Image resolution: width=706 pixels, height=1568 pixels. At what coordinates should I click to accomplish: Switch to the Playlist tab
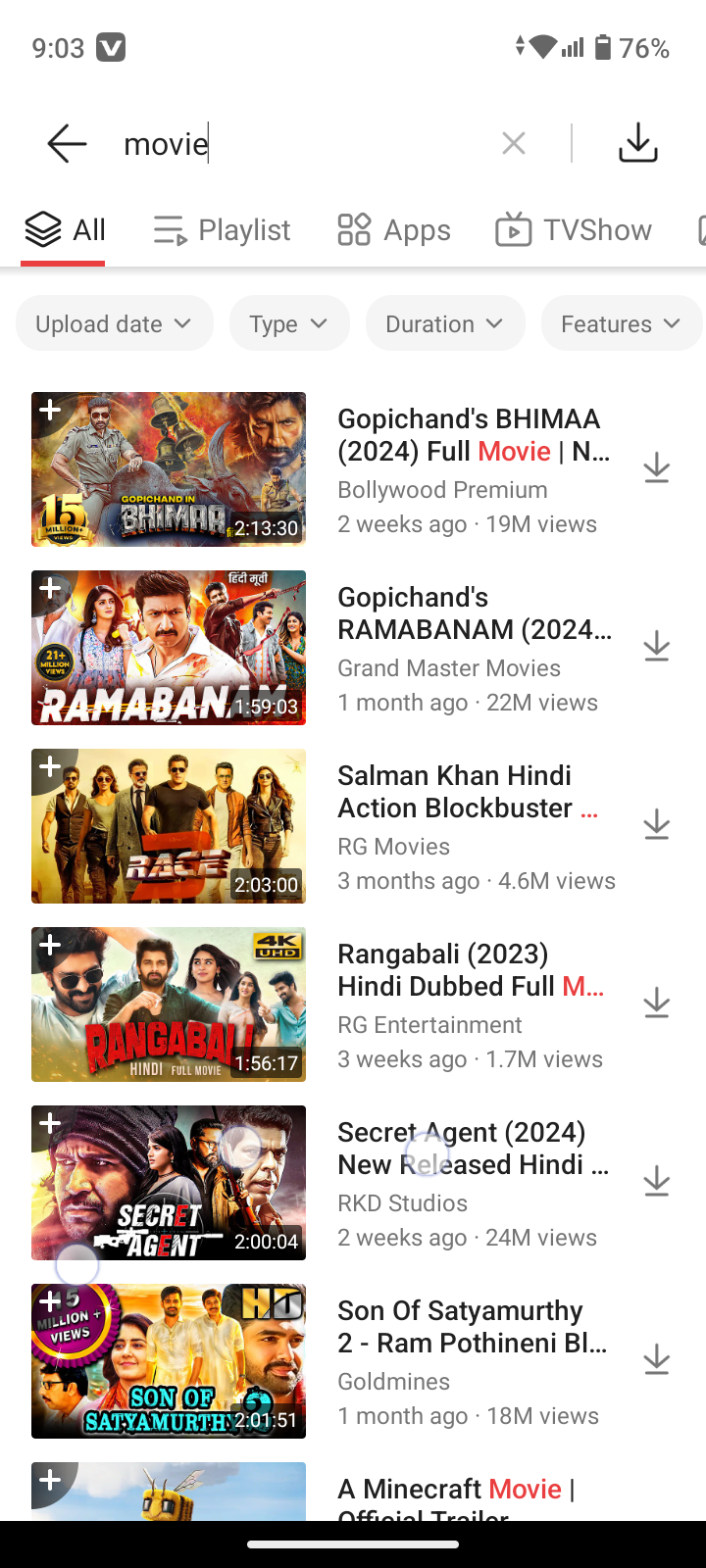click(222, 230)
